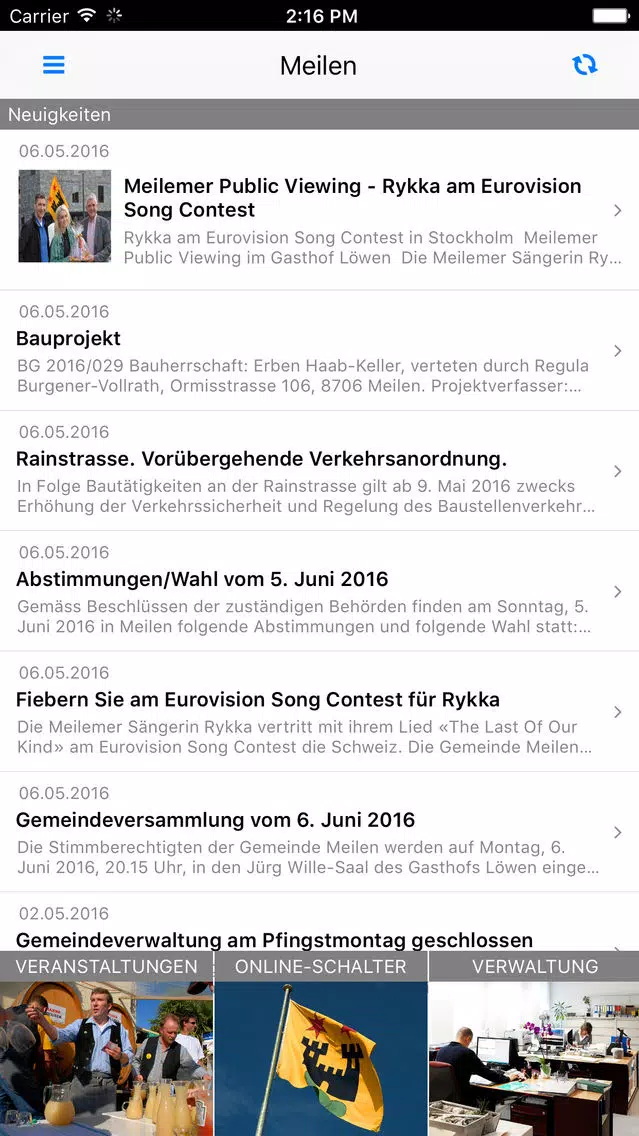The width and height of the screenshot is (639, 1136).
Task: Open the Bauprojekt news item
Action: pos(320,351)
